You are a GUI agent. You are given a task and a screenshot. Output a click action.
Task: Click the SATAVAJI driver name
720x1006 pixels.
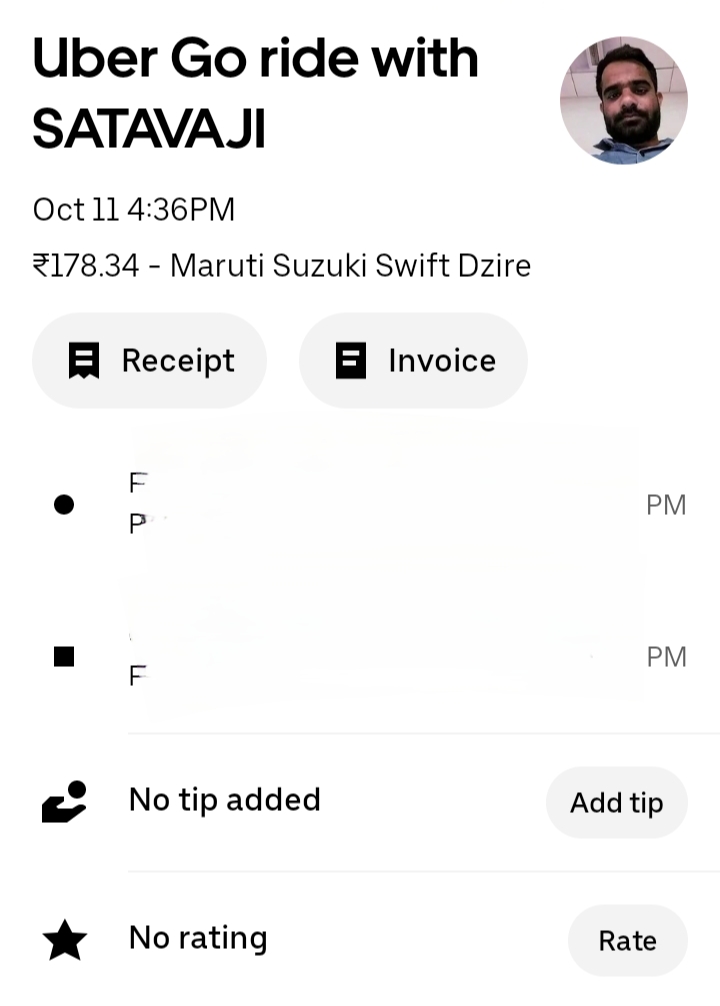coord(148,127)
